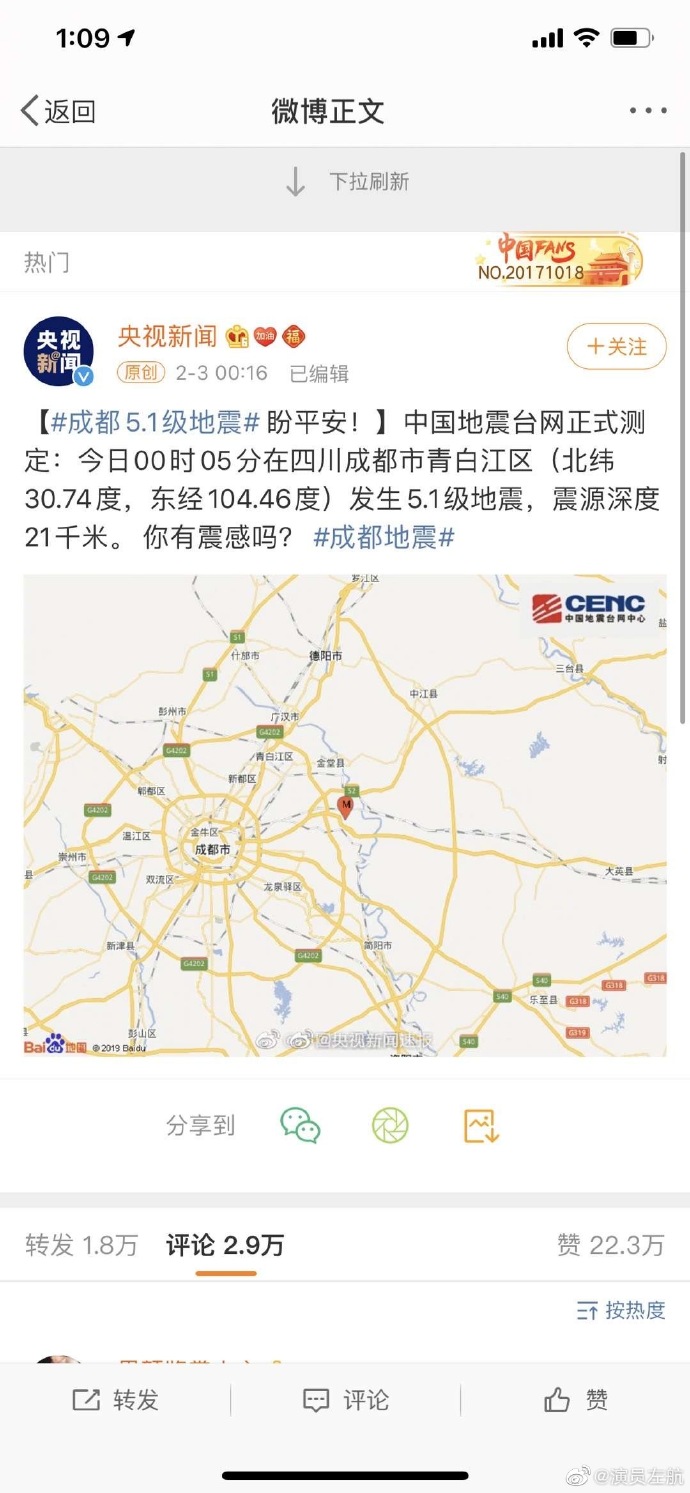690x1493 pixels.
Task: Repost using the bottom 转发 button
Action: pos(116,1400)
